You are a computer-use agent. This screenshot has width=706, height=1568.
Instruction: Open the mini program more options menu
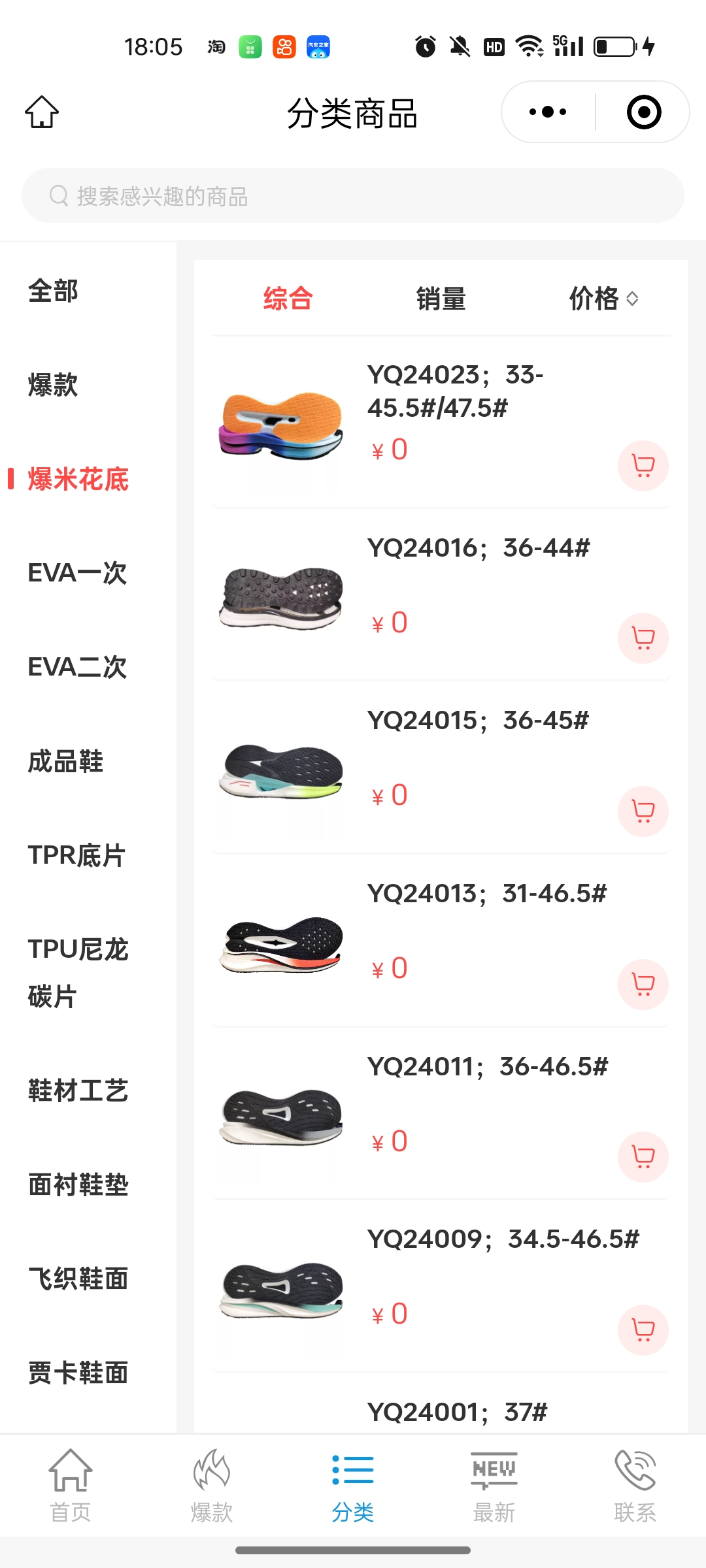[548, 112]
